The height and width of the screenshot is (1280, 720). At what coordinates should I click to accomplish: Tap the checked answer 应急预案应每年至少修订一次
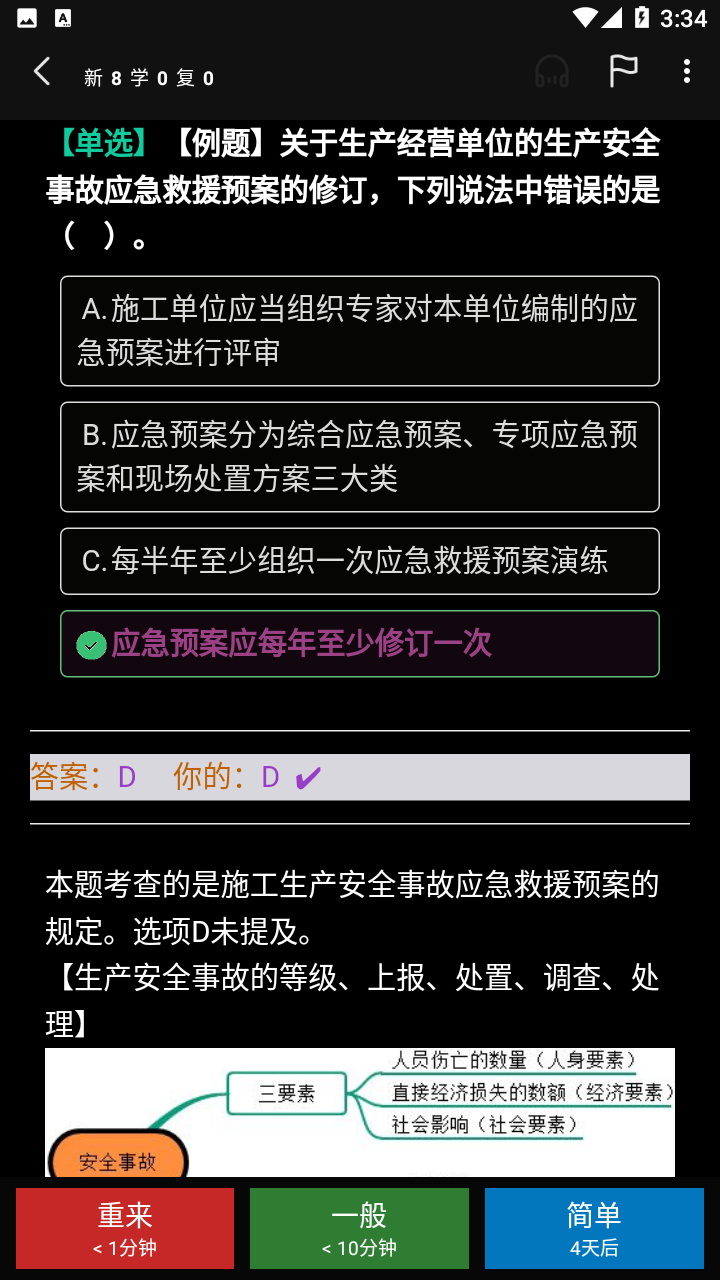[360, 644]
